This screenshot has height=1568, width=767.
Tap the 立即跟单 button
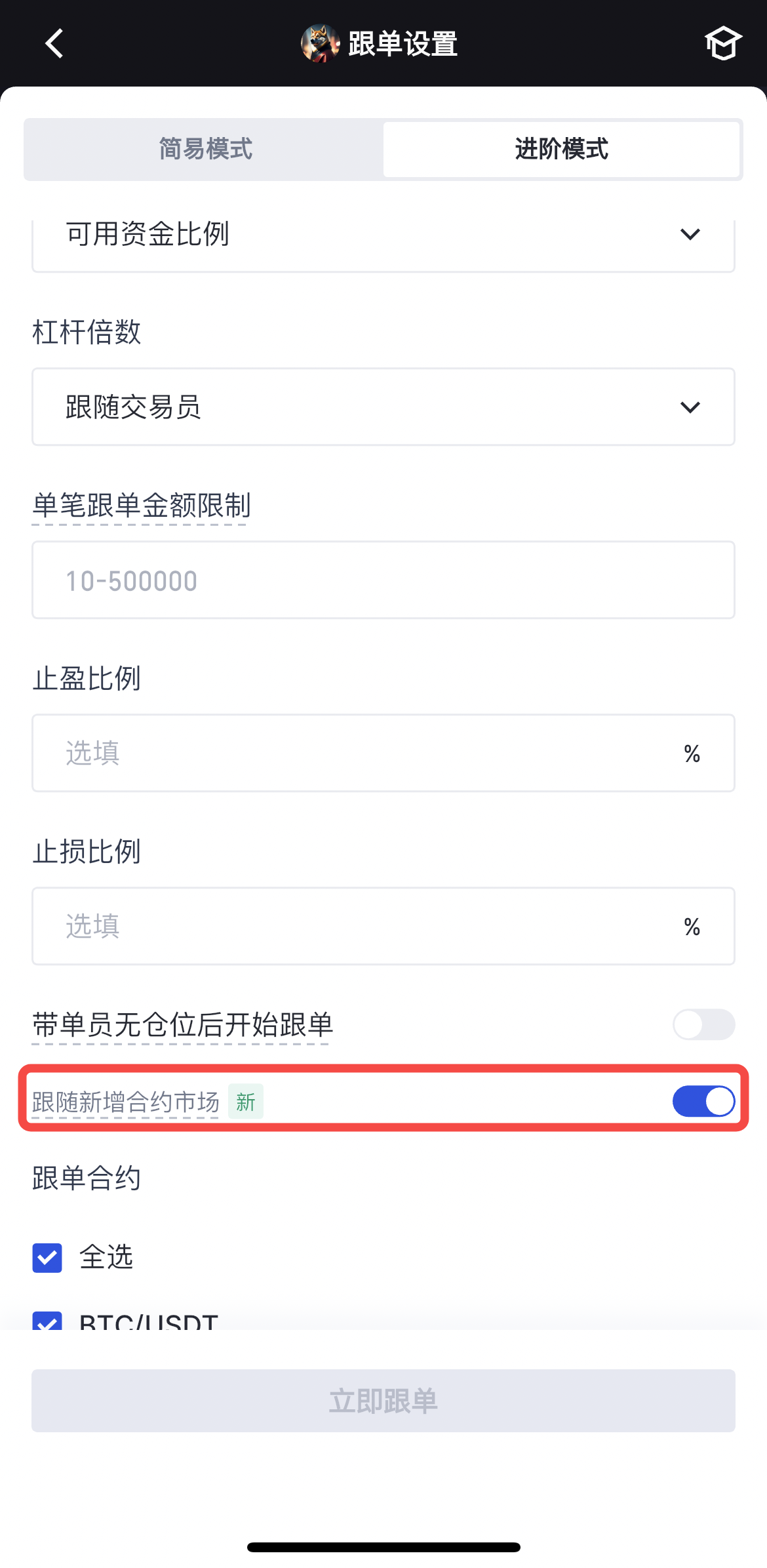383,1401
